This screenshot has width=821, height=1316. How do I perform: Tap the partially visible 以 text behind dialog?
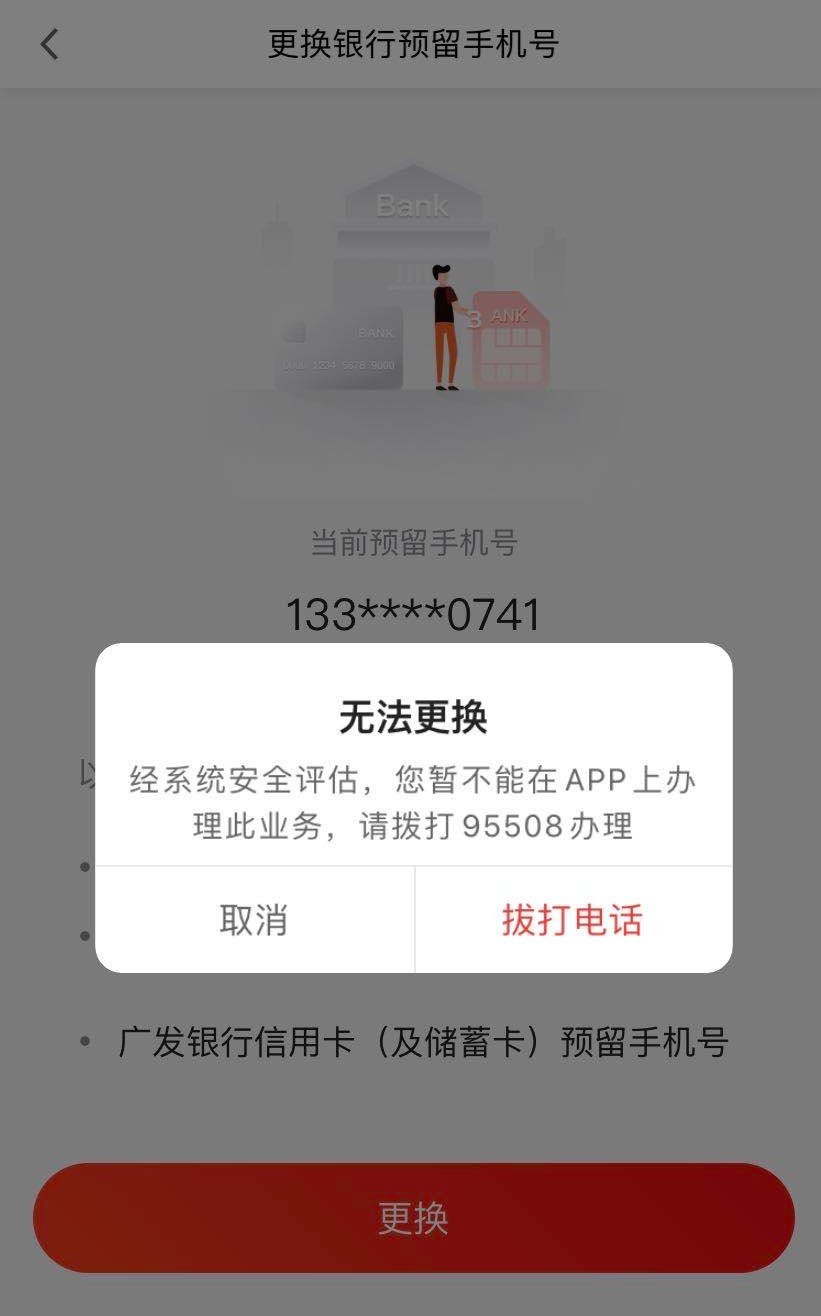[x=85, y=775]
